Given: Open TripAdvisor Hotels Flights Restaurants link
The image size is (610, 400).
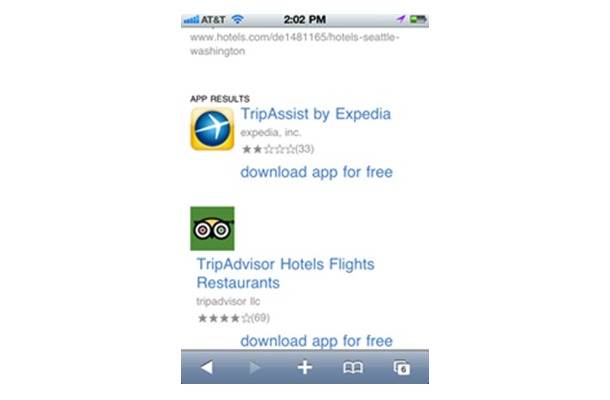Looking at the screenshot, I should [285, 273].
